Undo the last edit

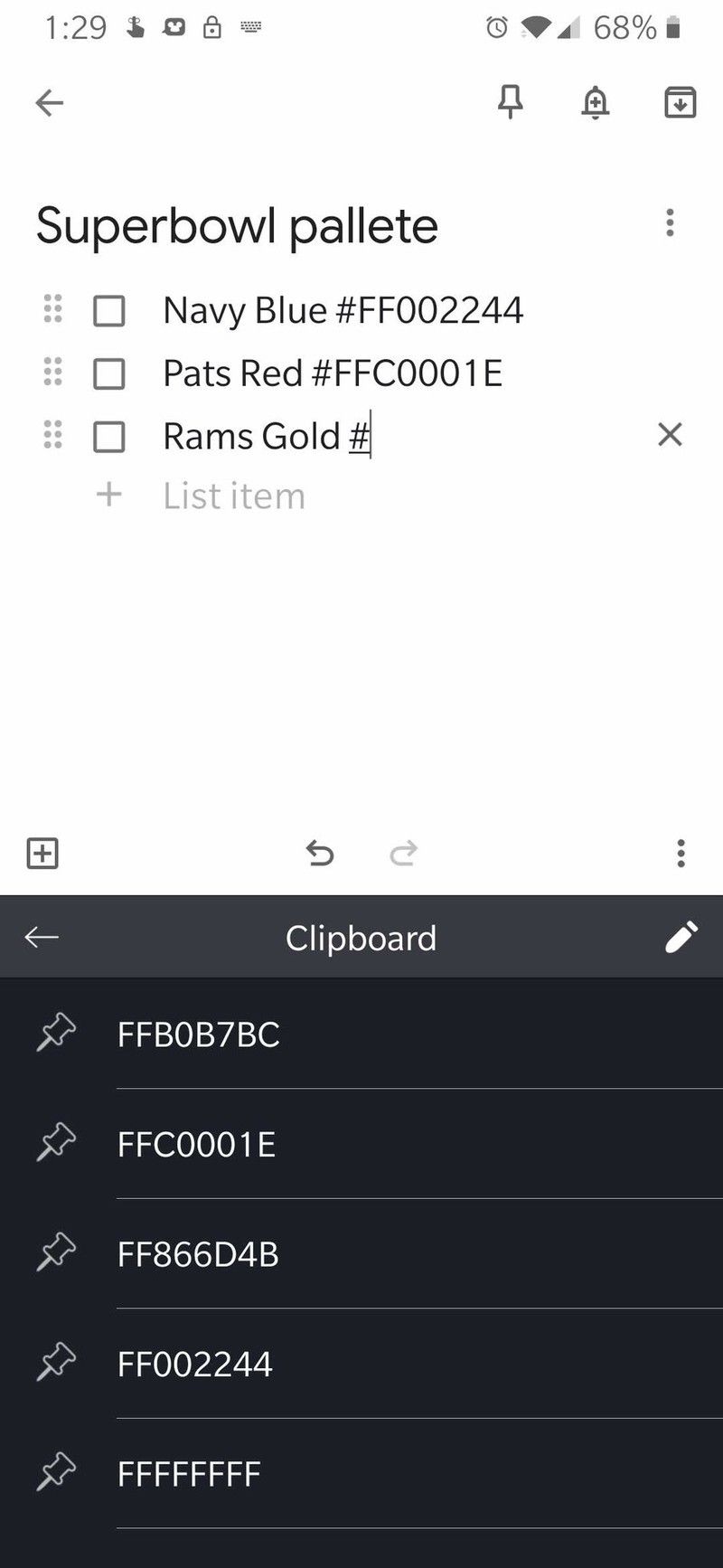[x=319, y=853]
